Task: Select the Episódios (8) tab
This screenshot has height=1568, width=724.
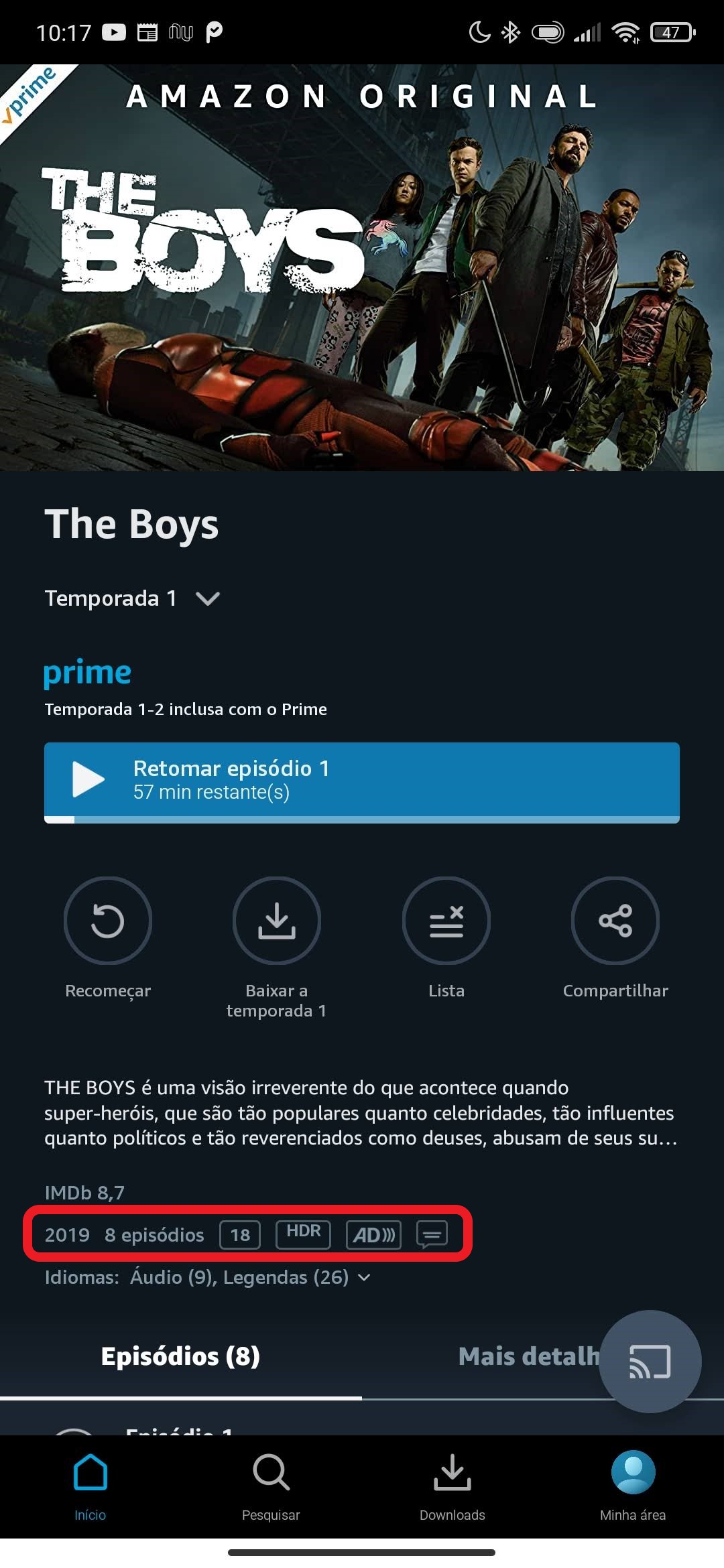Action: point(180,1356)
